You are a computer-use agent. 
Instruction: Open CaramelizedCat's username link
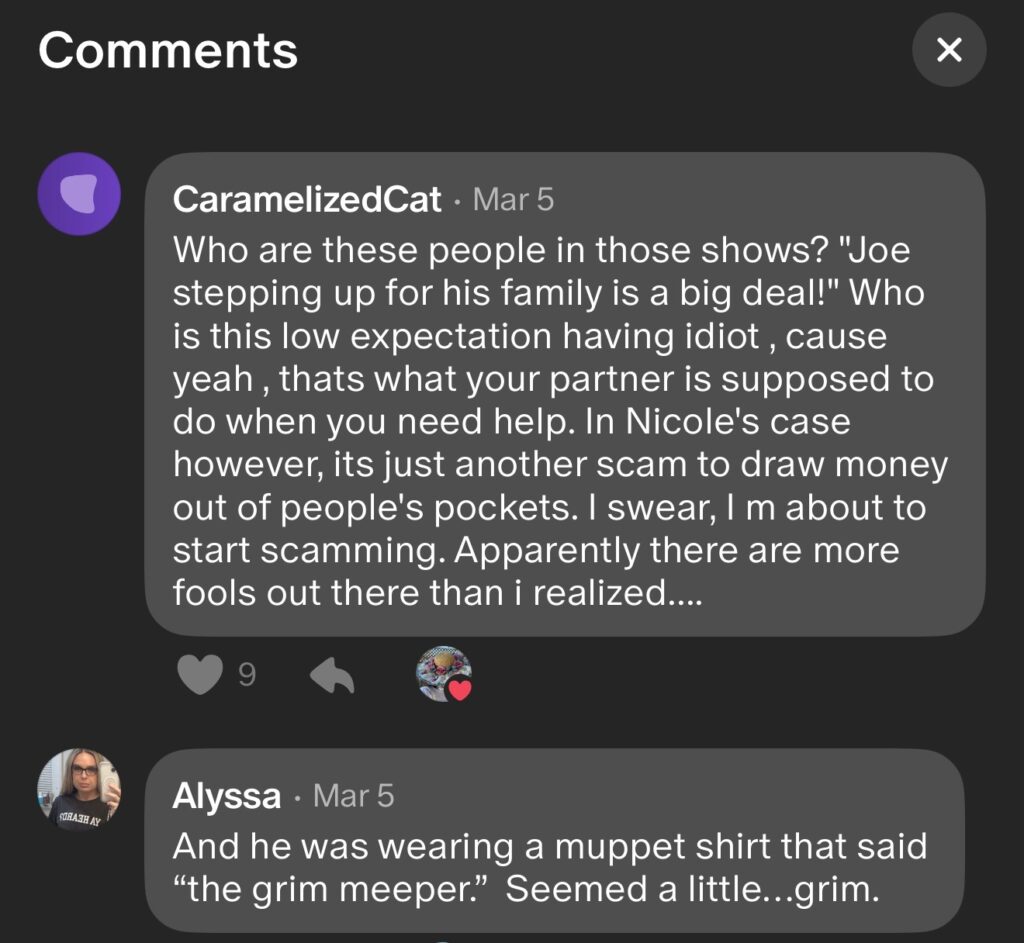tap(306, 199)
